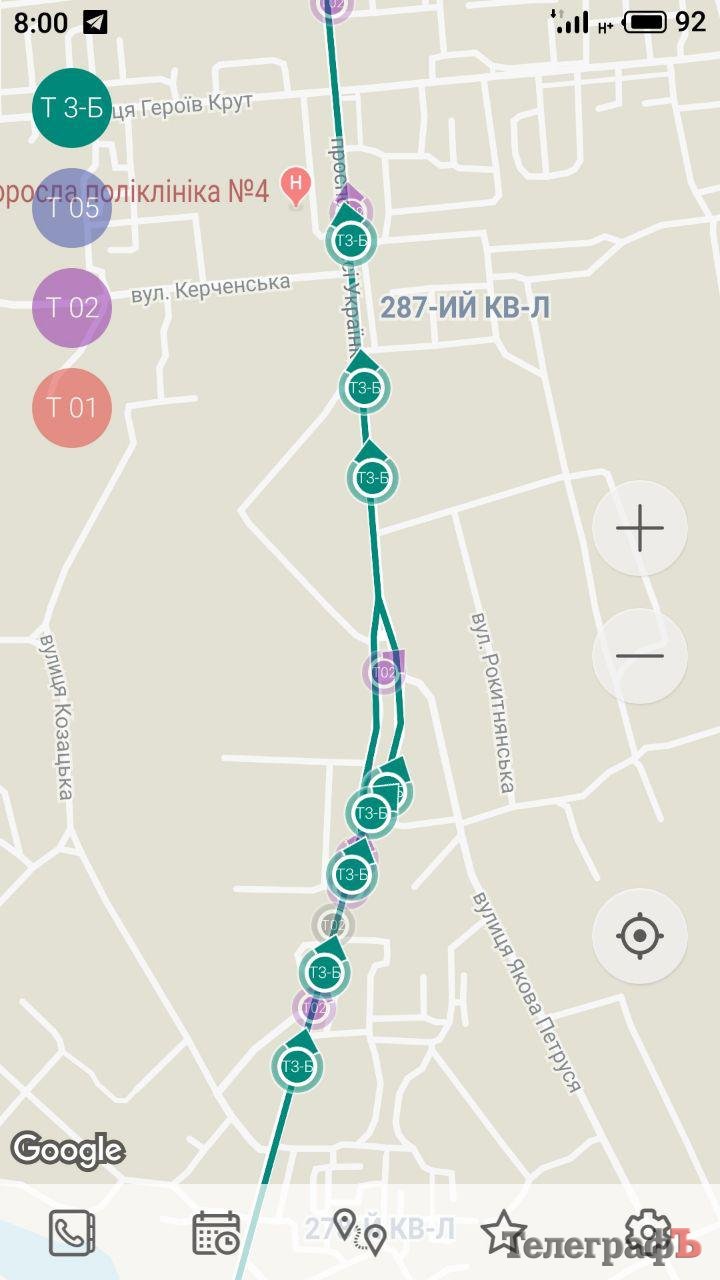Zoom out with the minus button

(640, 656)
